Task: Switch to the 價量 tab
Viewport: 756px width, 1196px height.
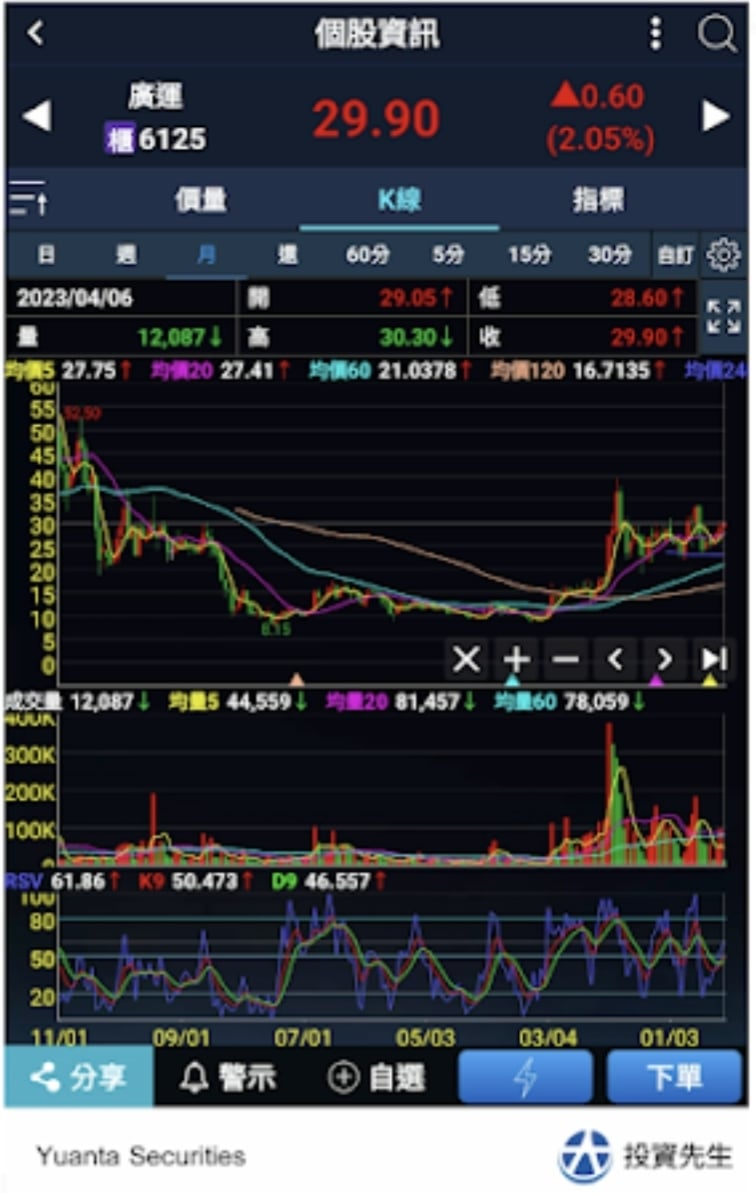Action: point(200,199)
